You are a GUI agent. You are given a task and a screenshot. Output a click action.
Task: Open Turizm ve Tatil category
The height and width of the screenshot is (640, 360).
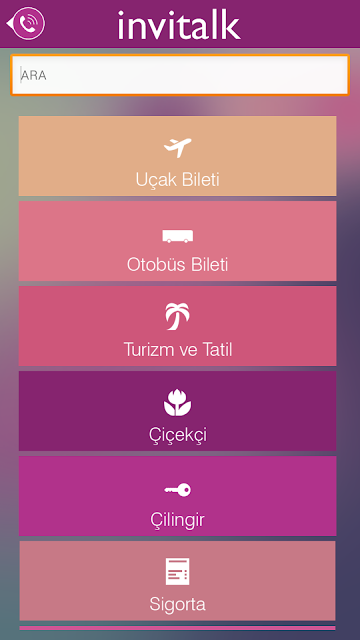pyautogui.click(x=178, y=326)
